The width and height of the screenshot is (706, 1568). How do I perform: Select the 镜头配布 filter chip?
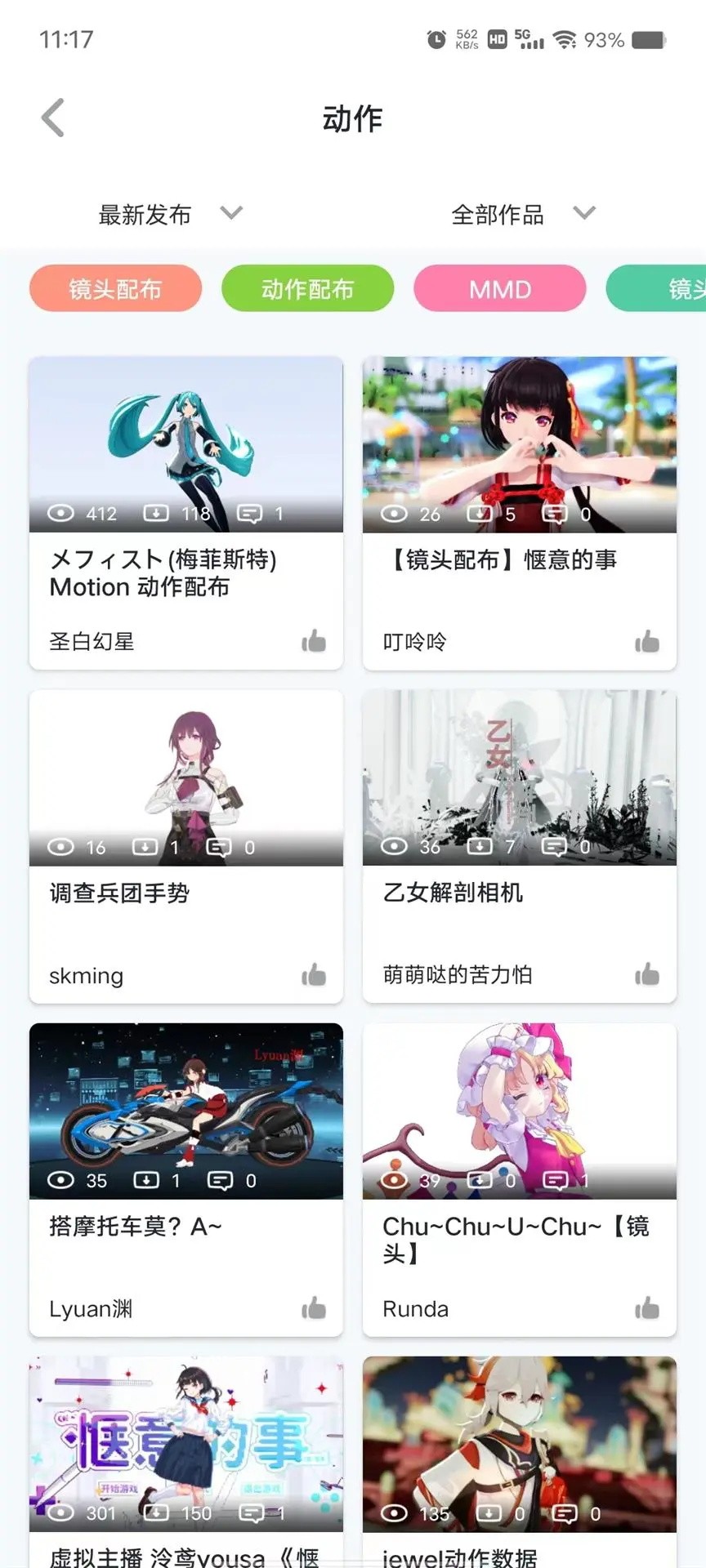pyautogui.click(x=114, y=288)
